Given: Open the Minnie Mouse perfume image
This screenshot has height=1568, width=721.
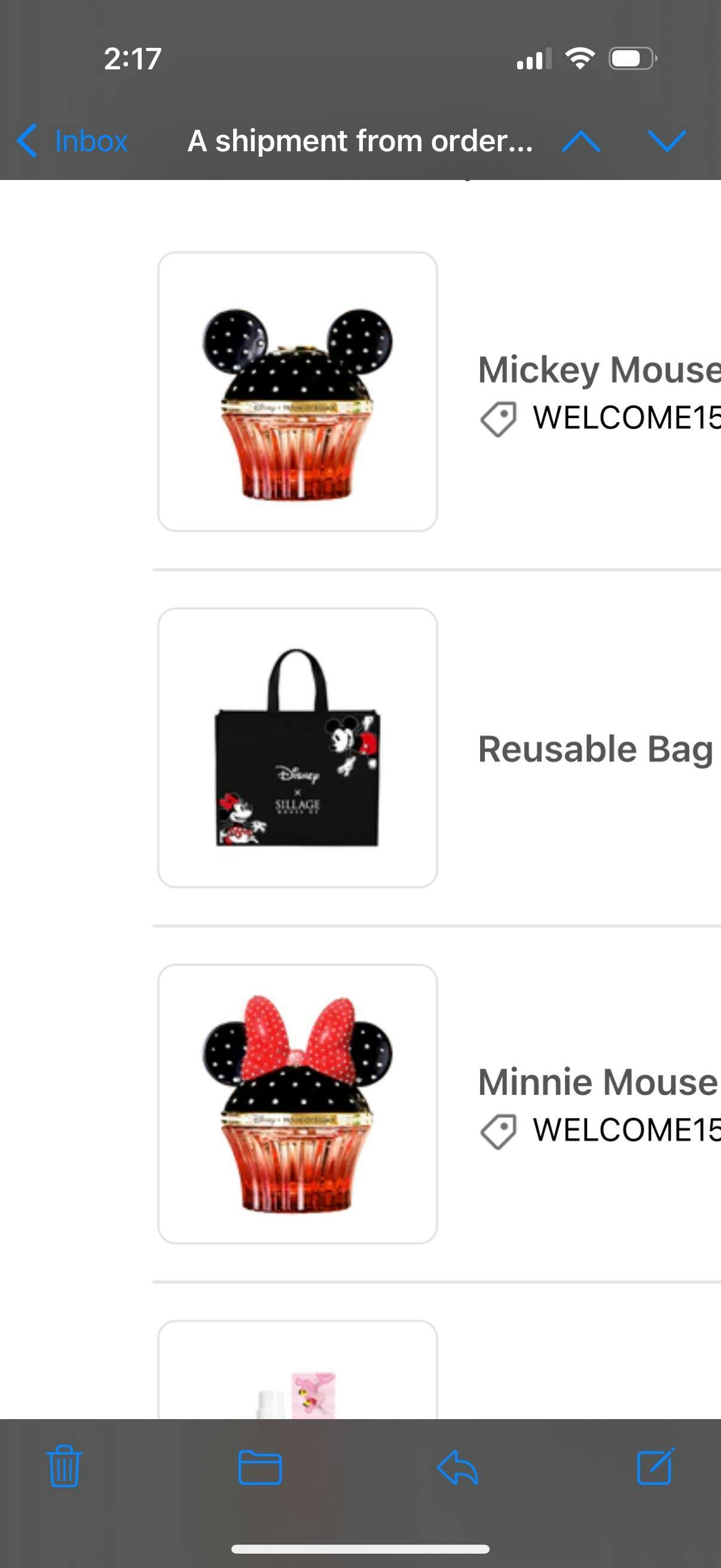Looking at the screenshot, I should 298,1103.
